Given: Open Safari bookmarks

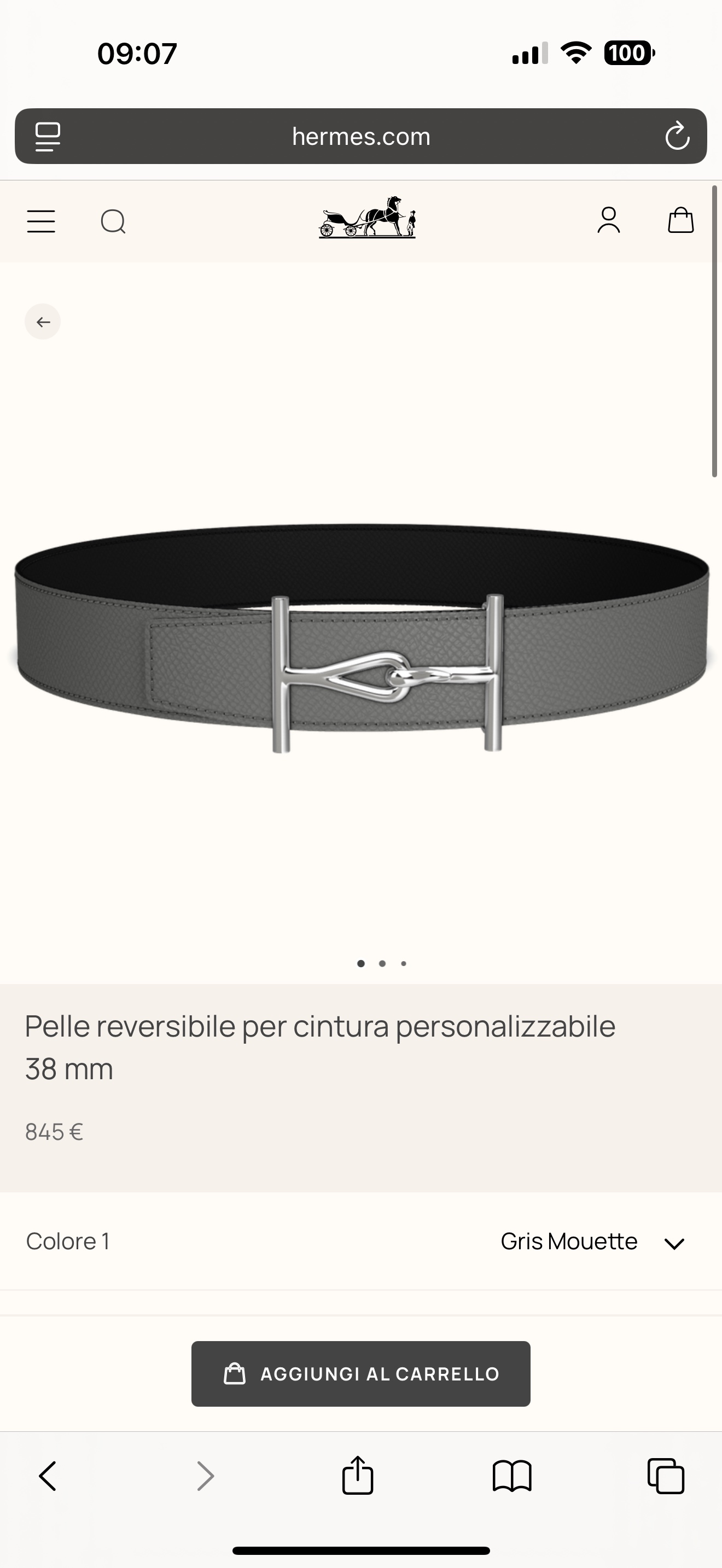Looking at the screenshot, I should point(512,1476).
